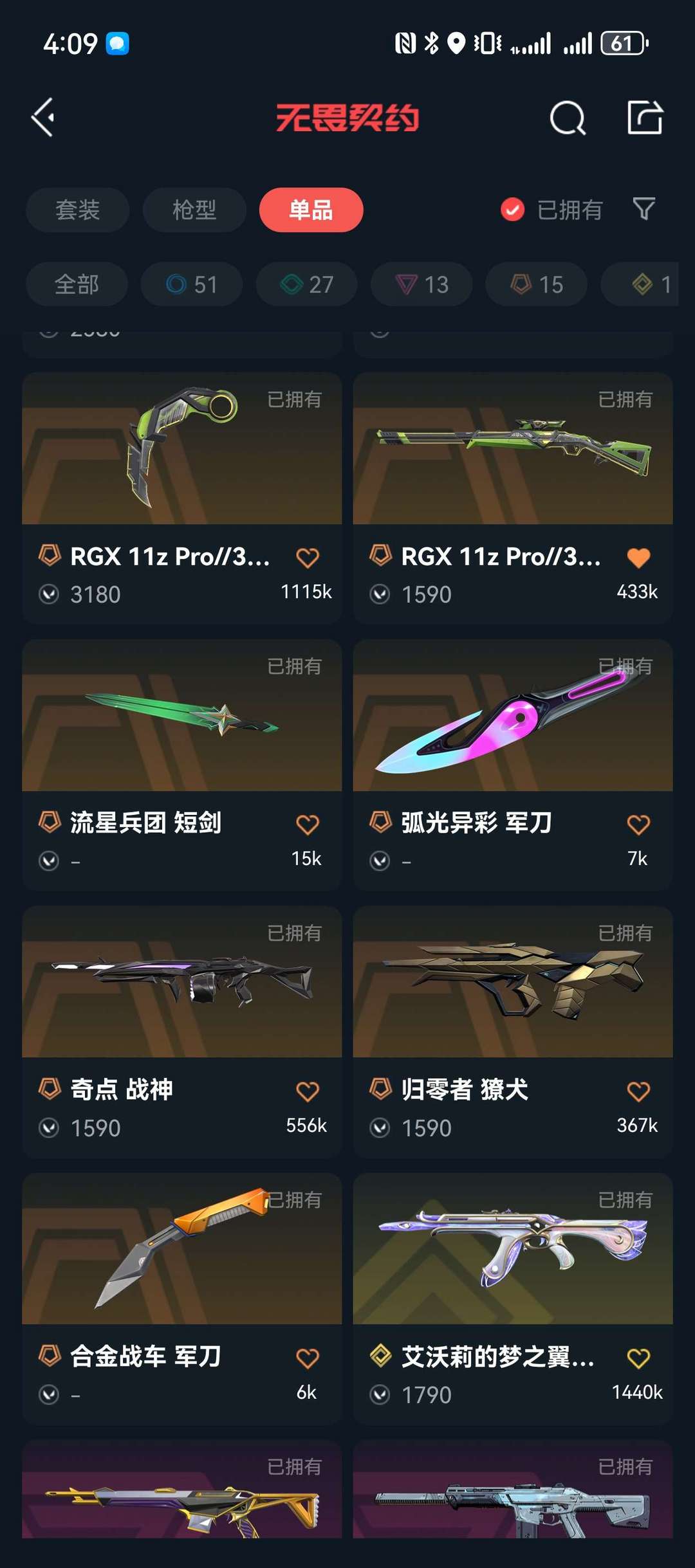Tap the share icon next to search

(645, 117)
